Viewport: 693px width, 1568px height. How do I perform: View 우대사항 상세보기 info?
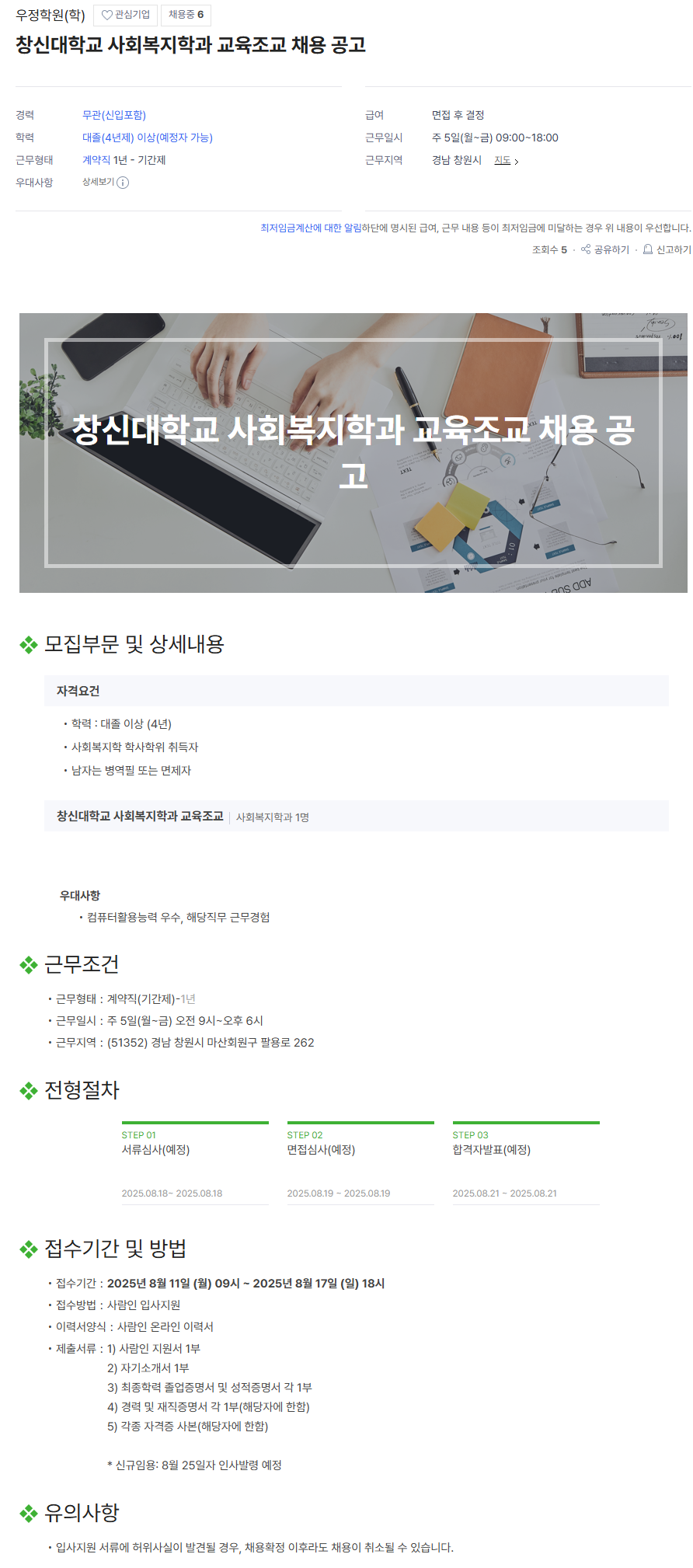[106, 183]
